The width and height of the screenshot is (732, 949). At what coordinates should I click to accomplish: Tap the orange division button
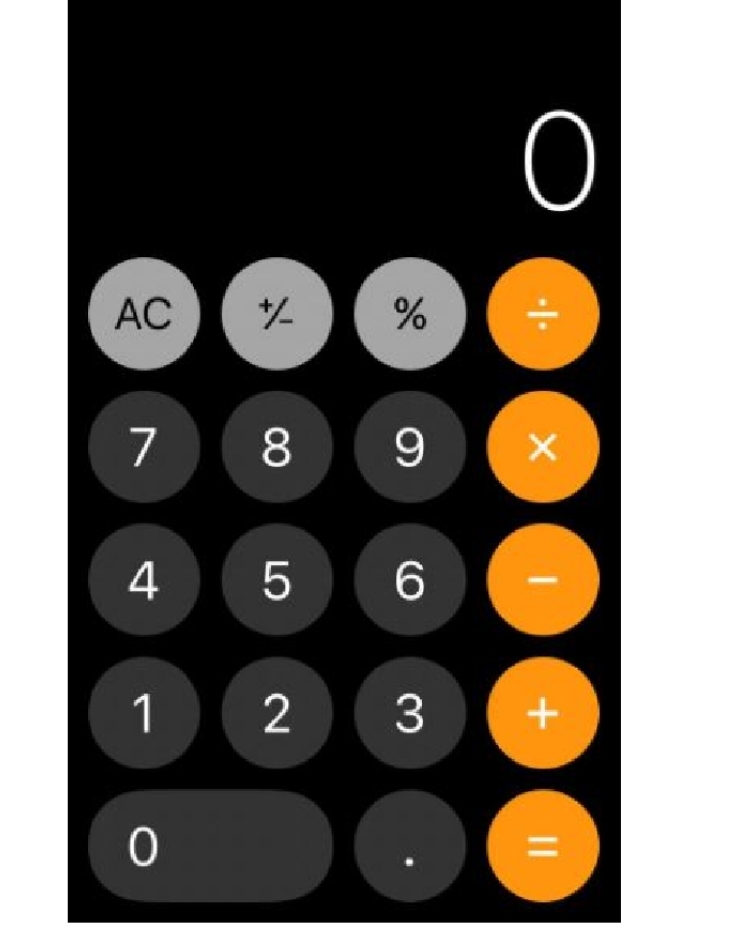pyautogui.click(x=543, y=313)
